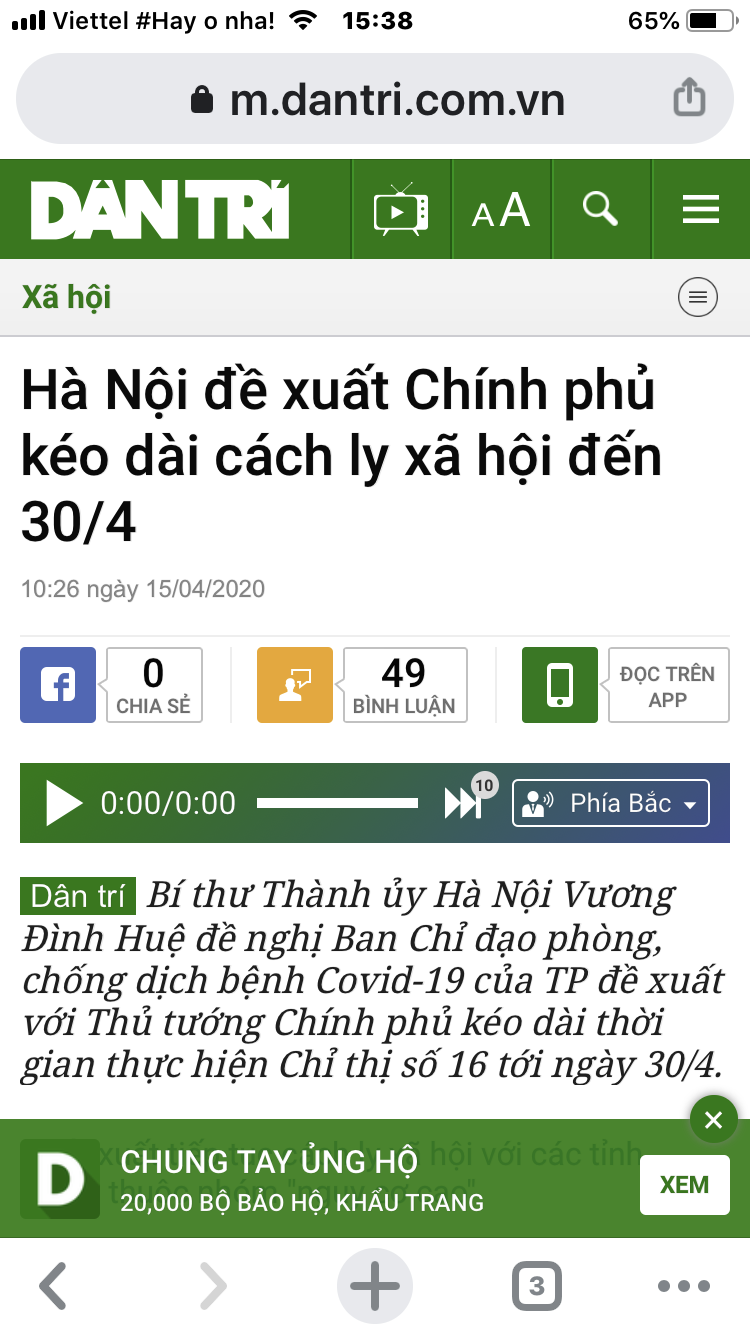Screen dimensions: 750x1334
Task: Tap XEM on the donation banner
Action: point(685,1185)
